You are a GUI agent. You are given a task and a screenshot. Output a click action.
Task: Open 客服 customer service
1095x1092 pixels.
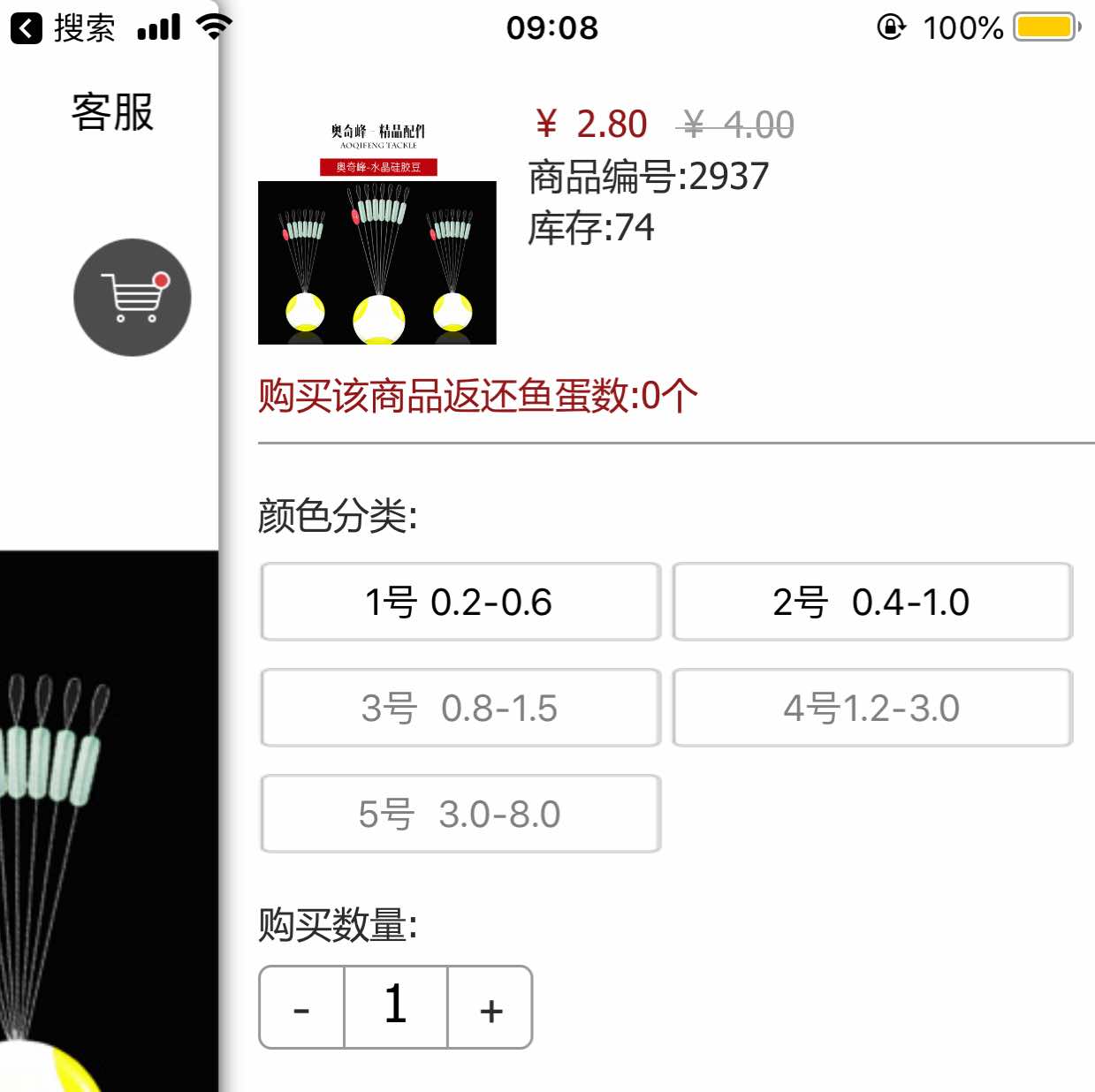(x=112, y=112)
